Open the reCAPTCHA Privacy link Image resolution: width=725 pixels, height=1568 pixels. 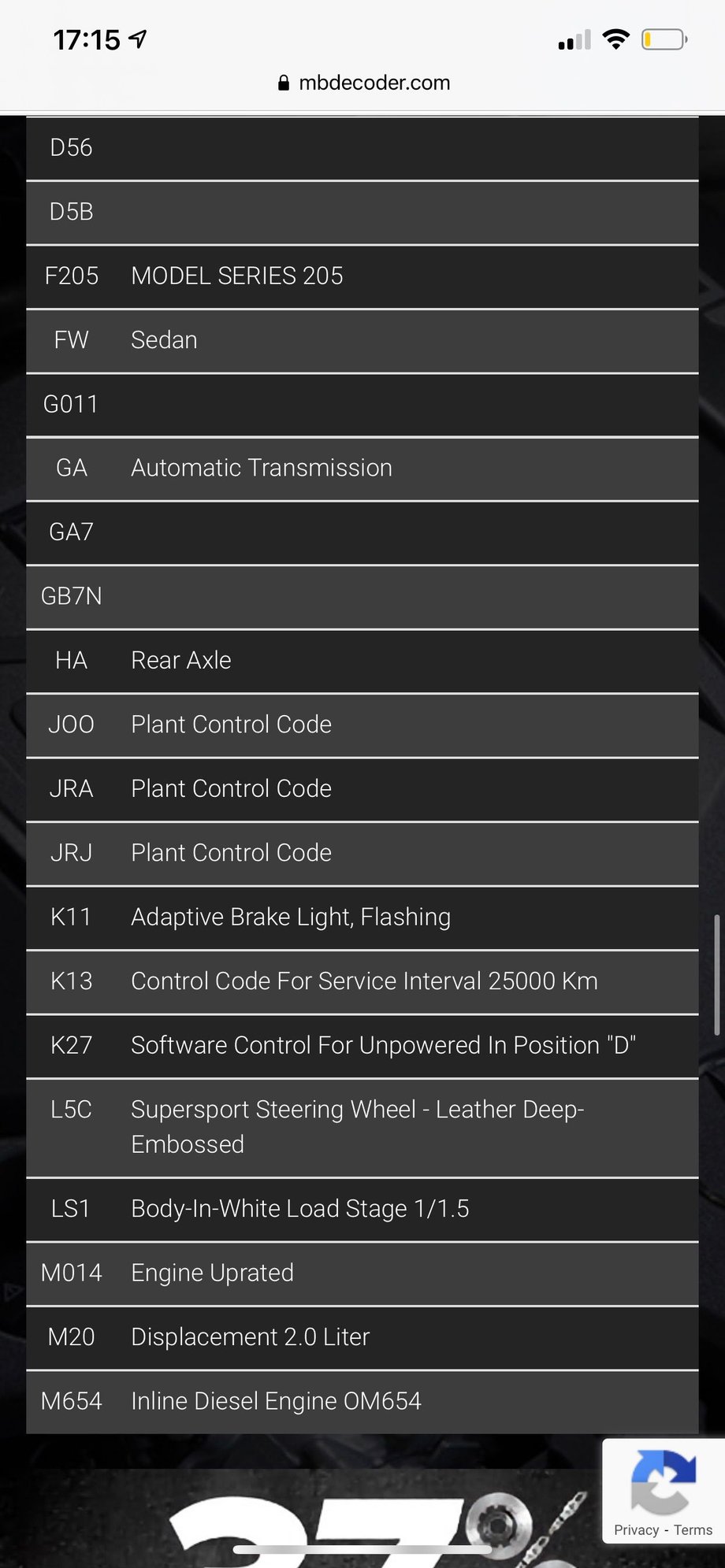point(636,1529)
